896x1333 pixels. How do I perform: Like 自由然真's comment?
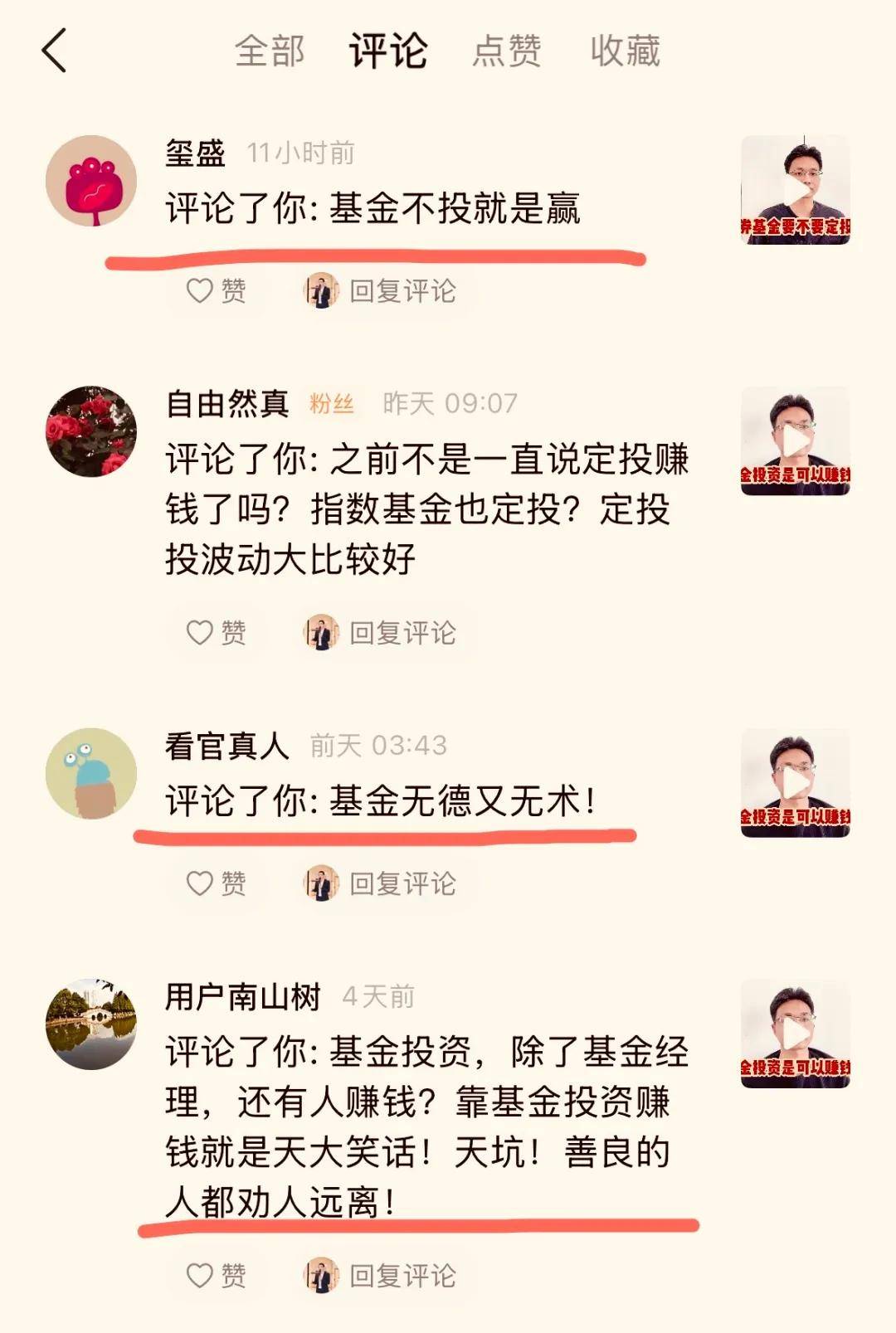click(216, 633)
